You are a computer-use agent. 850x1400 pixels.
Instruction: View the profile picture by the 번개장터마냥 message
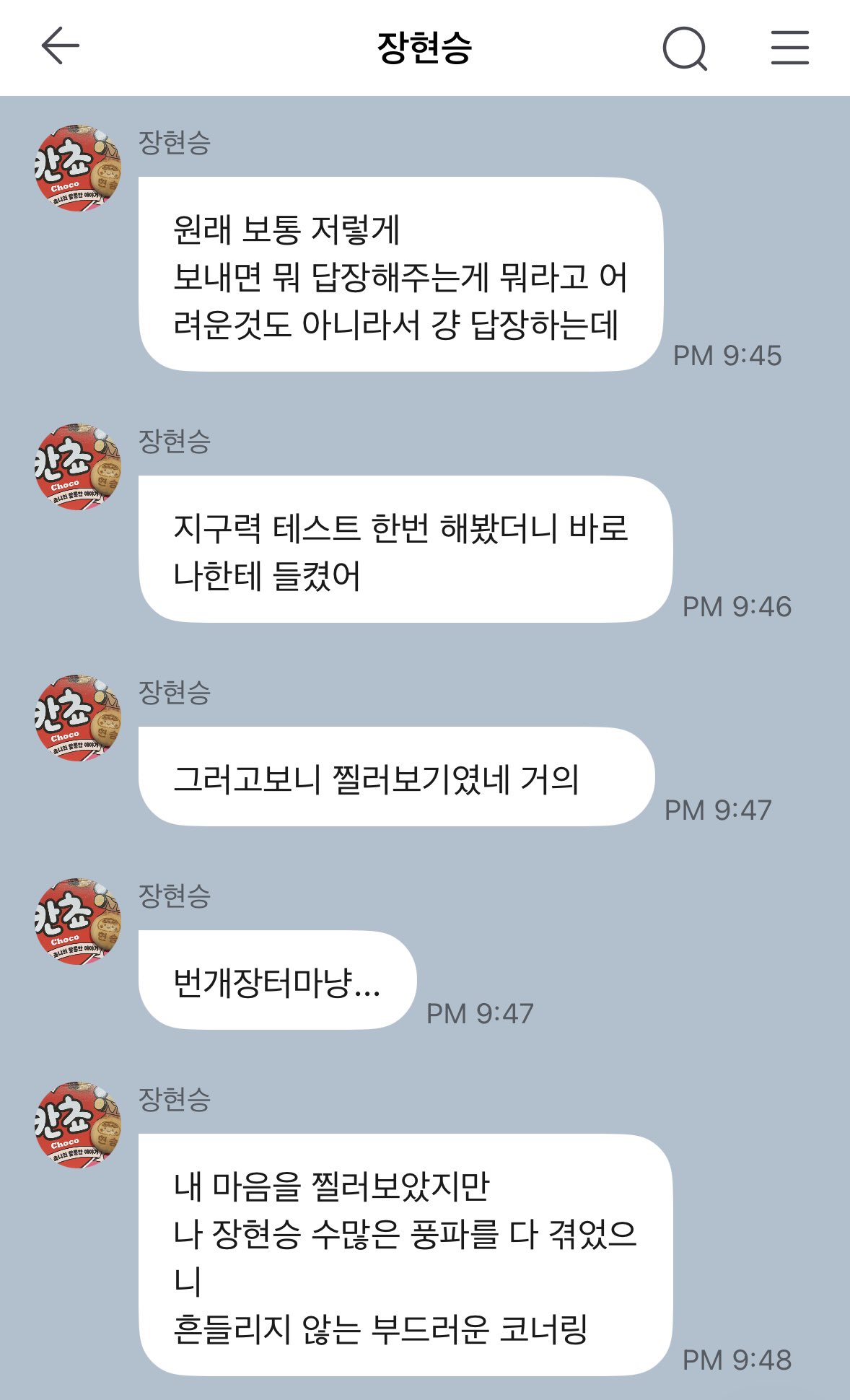[x=78, y=922]
